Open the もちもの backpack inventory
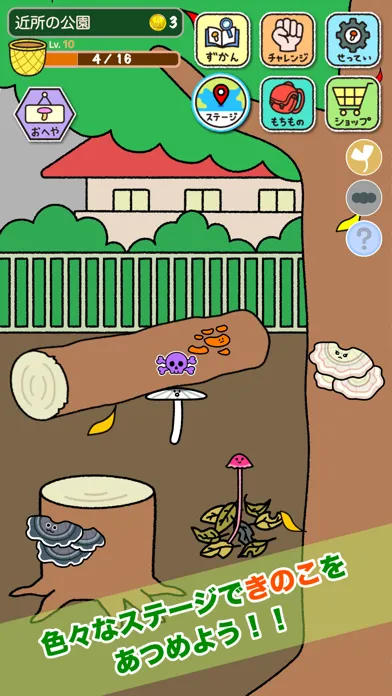Screen dimensions: 392x696 tap(287, 104)
